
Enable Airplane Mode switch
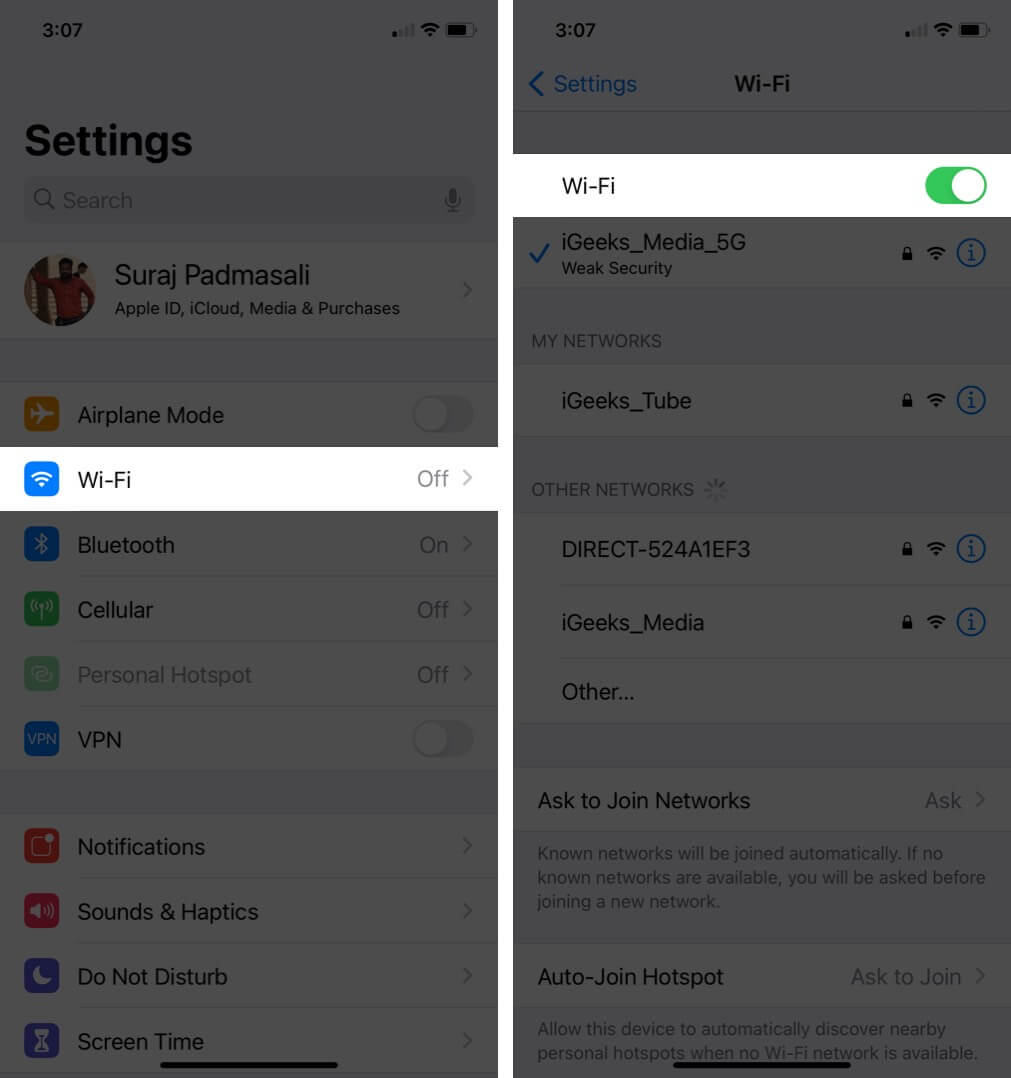click(x=442, y=415)
